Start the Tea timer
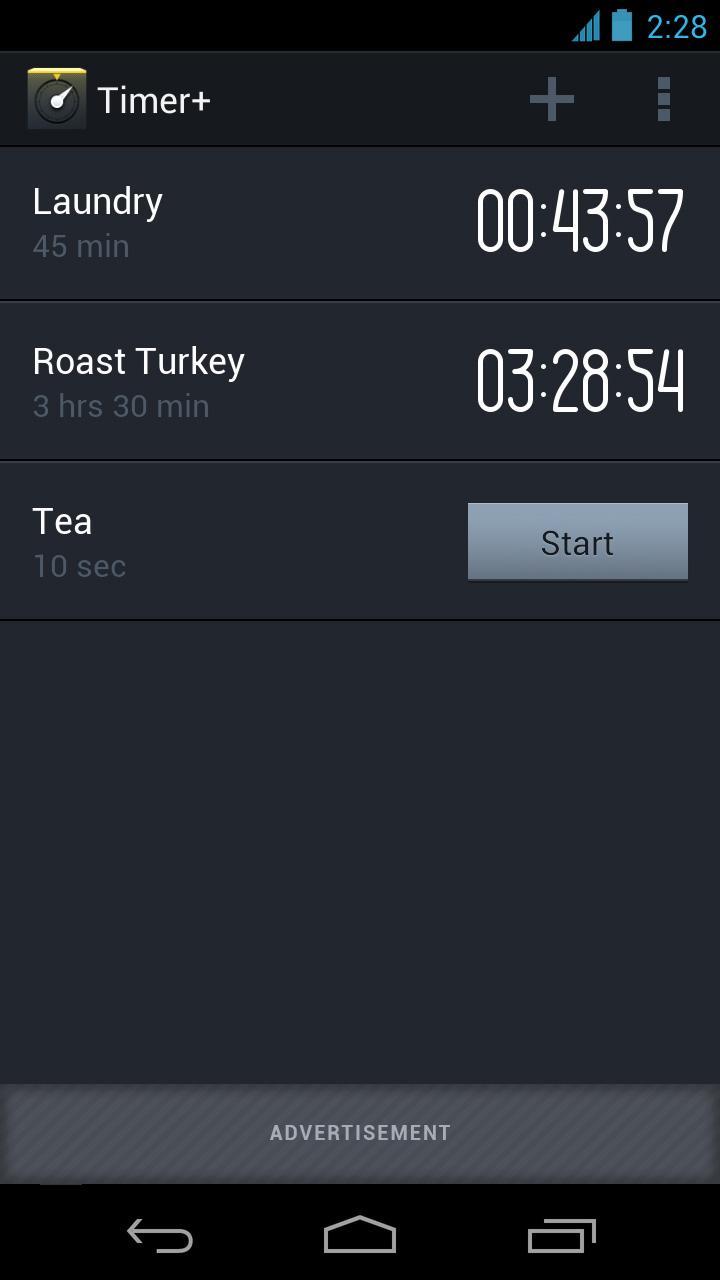Screen dimensions: 720x1280 tap(577, 541)
